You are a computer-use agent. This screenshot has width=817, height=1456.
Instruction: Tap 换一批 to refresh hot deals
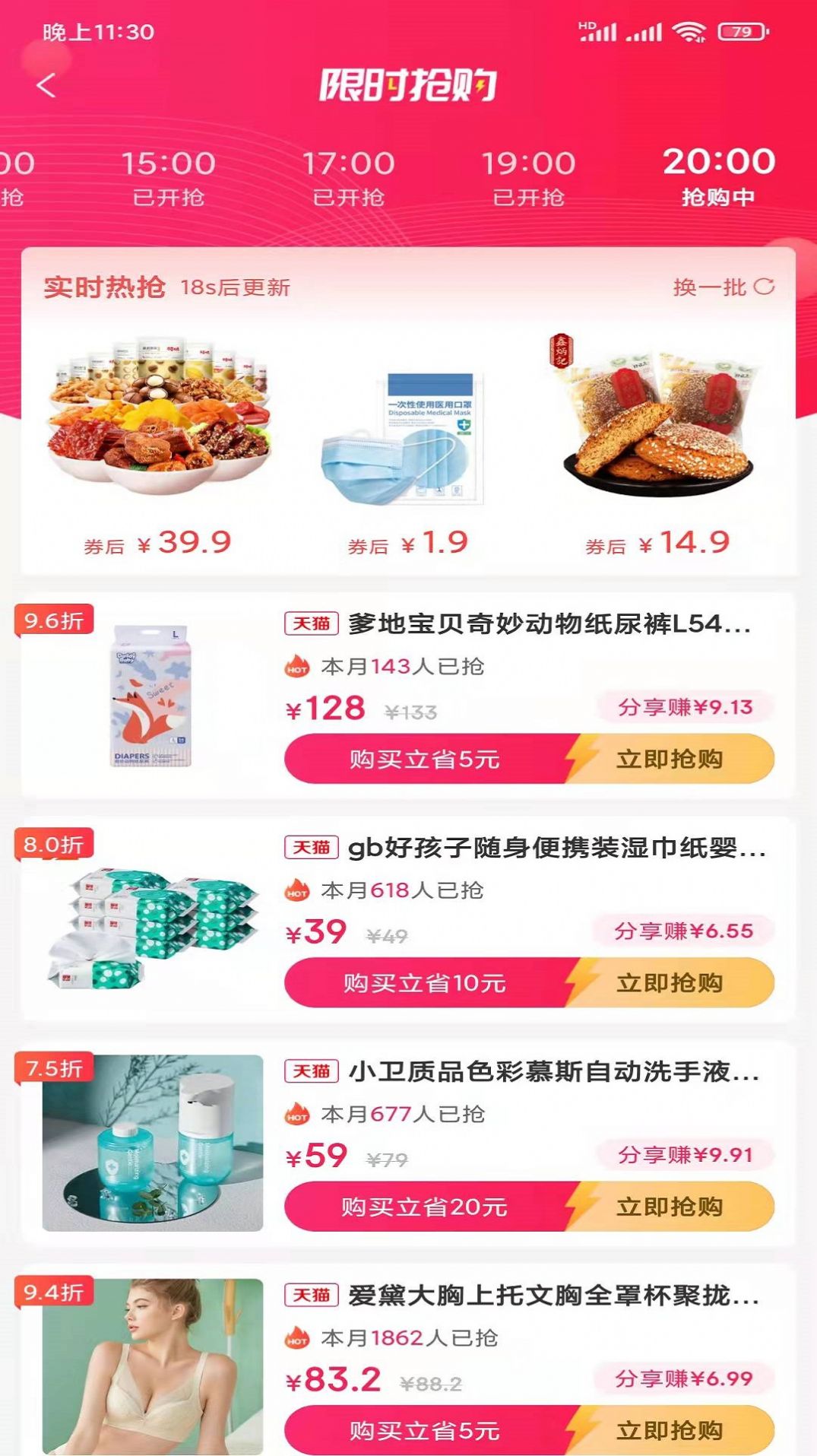tap(708, 287)
